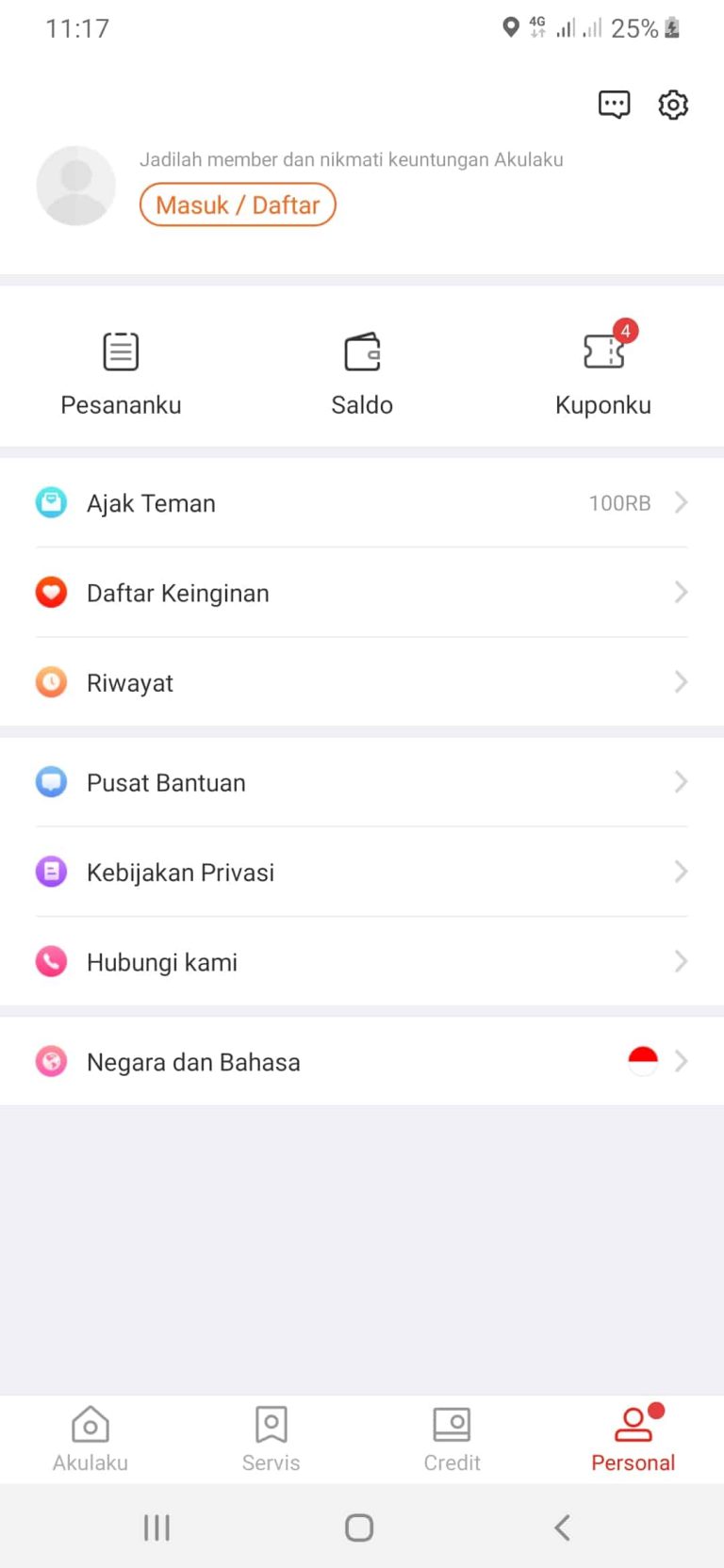Image resolution: width=724 pixels, height=1568 pixels.
Task: Expand the Pusat Bantuan chevron
Action: tap(681, 781)
